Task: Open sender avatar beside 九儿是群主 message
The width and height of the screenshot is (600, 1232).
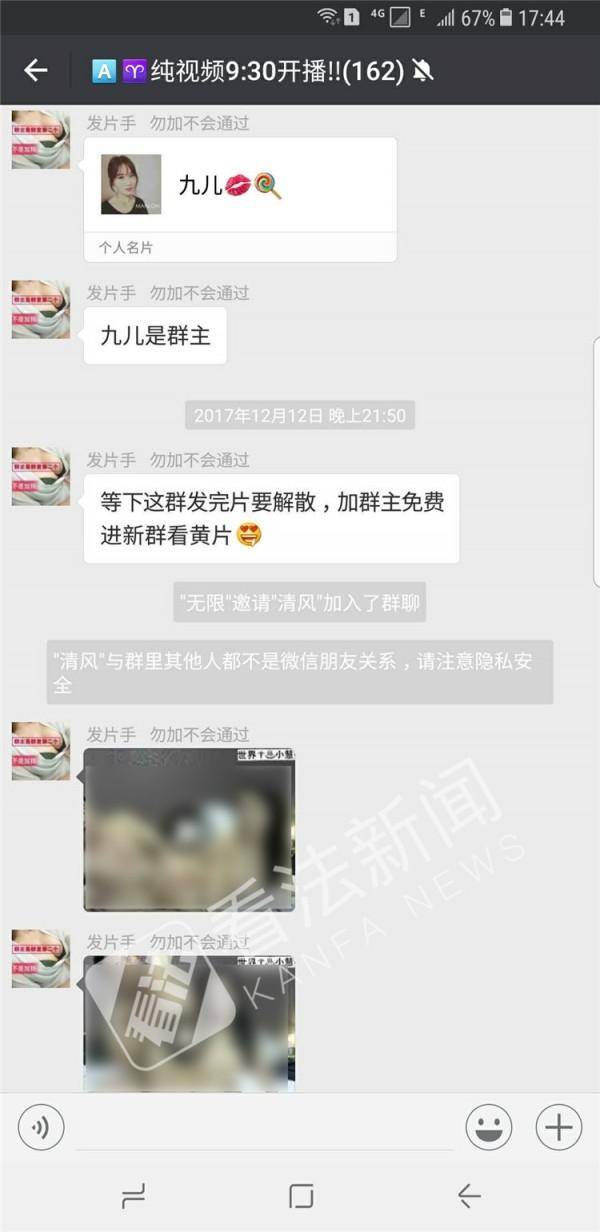Action: (41, 309)
